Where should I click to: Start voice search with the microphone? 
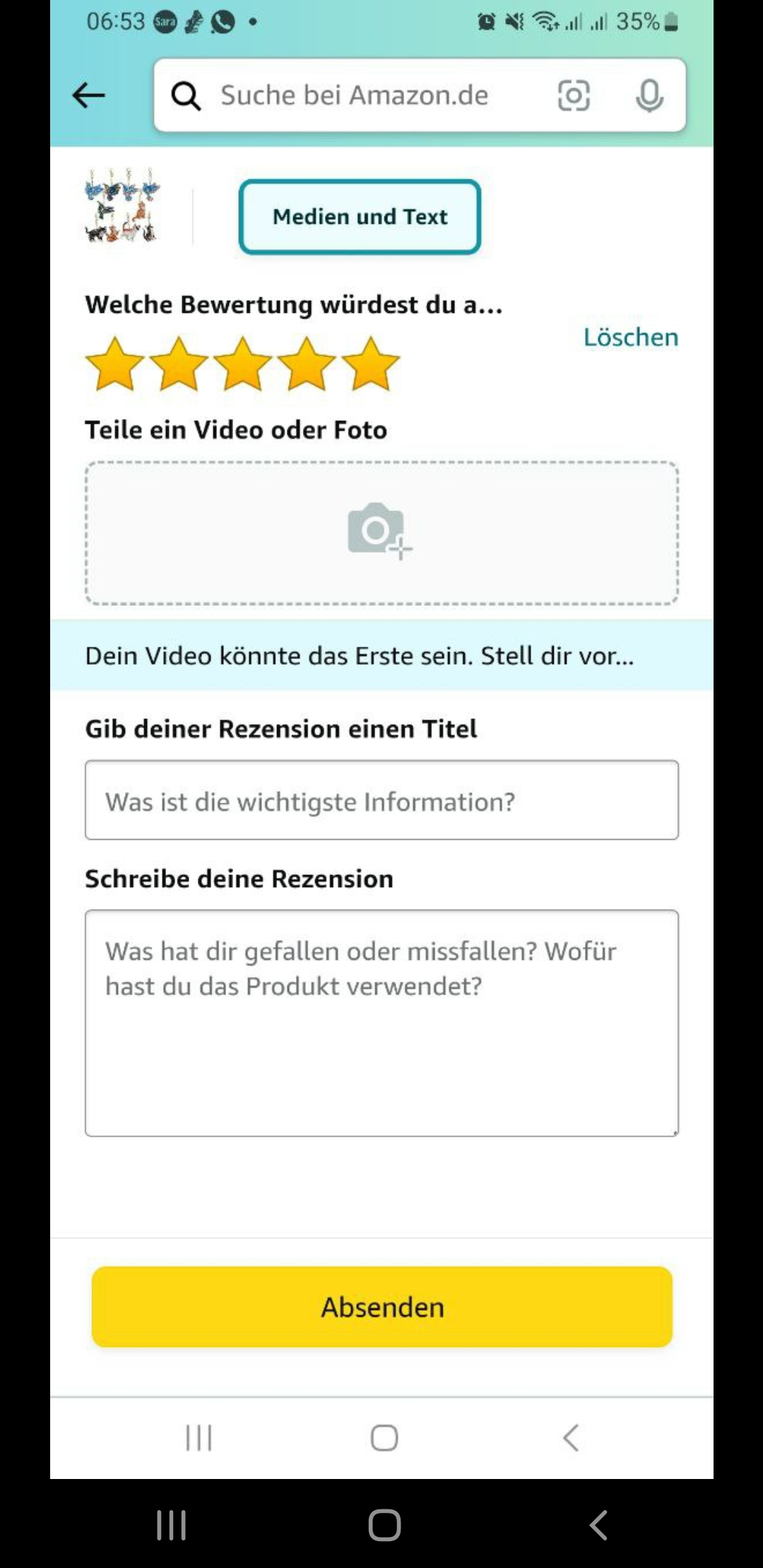point(649,95)
